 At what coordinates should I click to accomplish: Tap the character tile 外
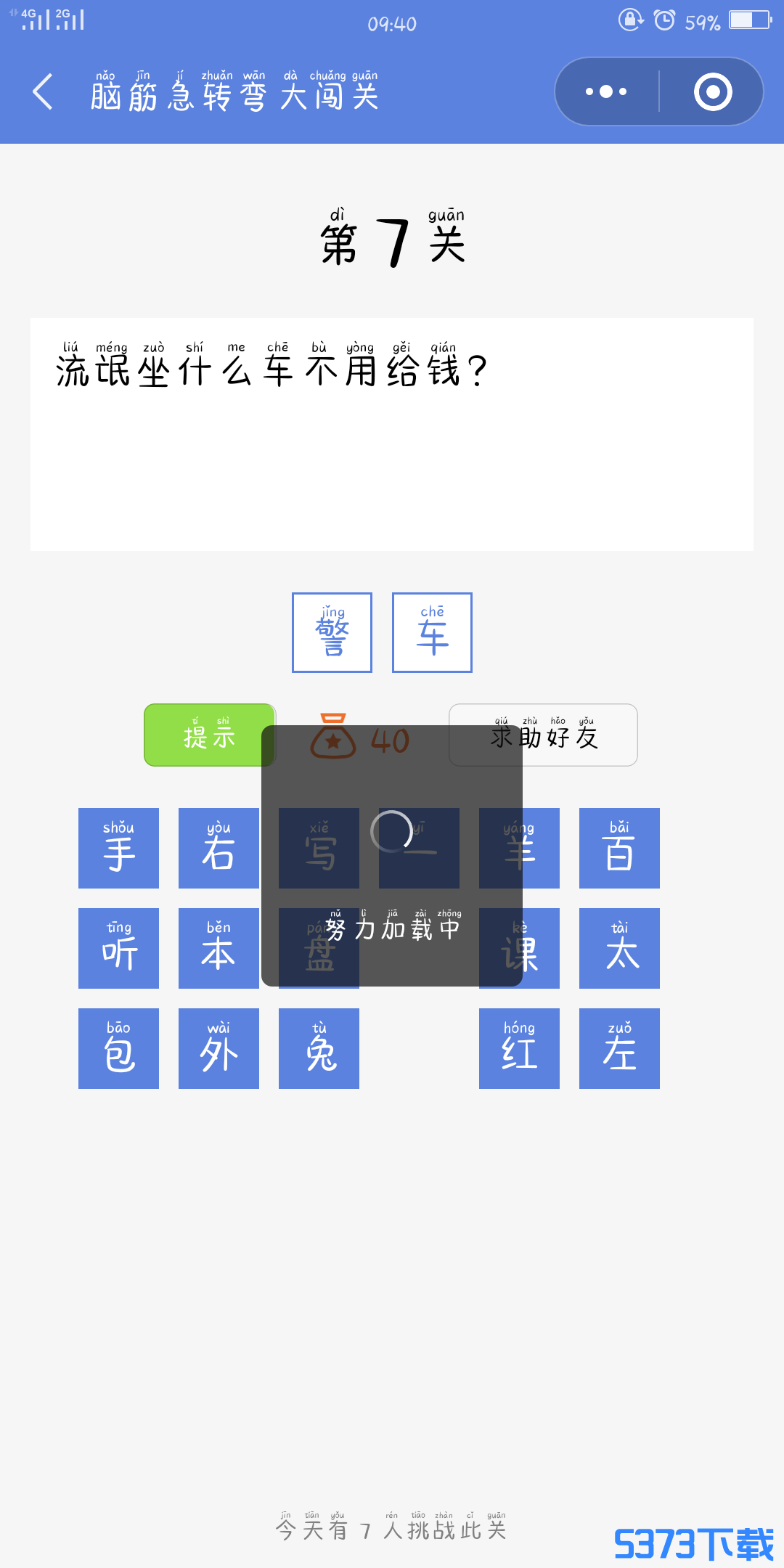click(219, 1048)
